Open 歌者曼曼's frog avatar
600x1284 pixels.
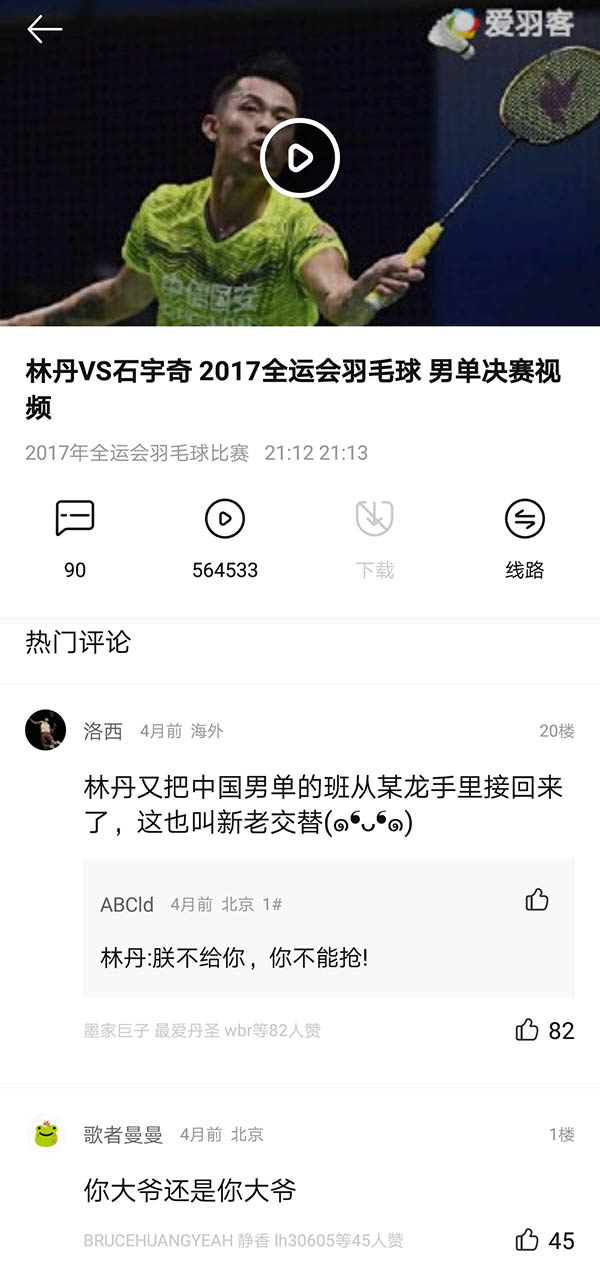pos(45,1134)
